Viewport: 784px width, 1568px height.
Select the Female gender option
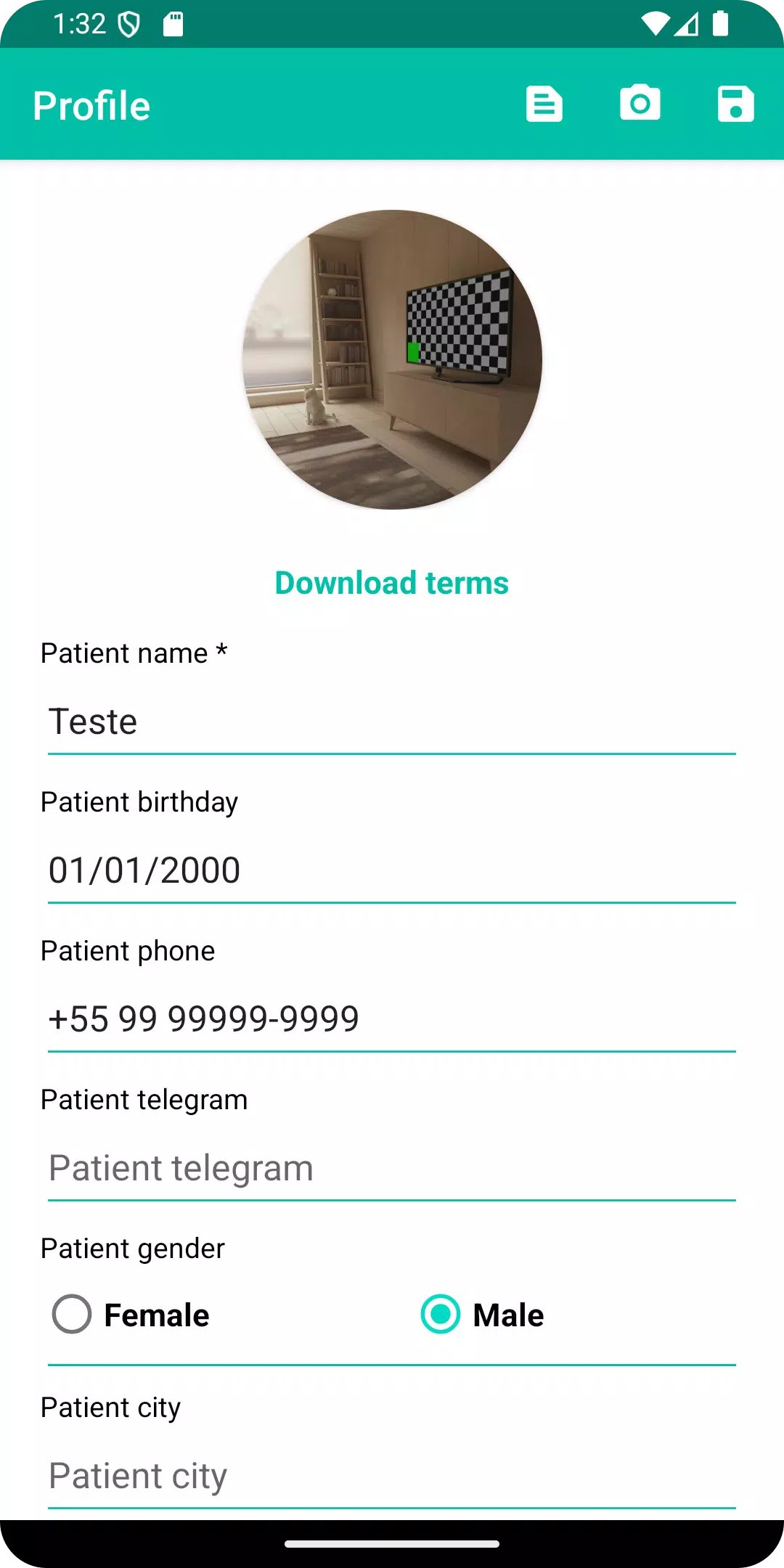click(x=73, y=1314)
